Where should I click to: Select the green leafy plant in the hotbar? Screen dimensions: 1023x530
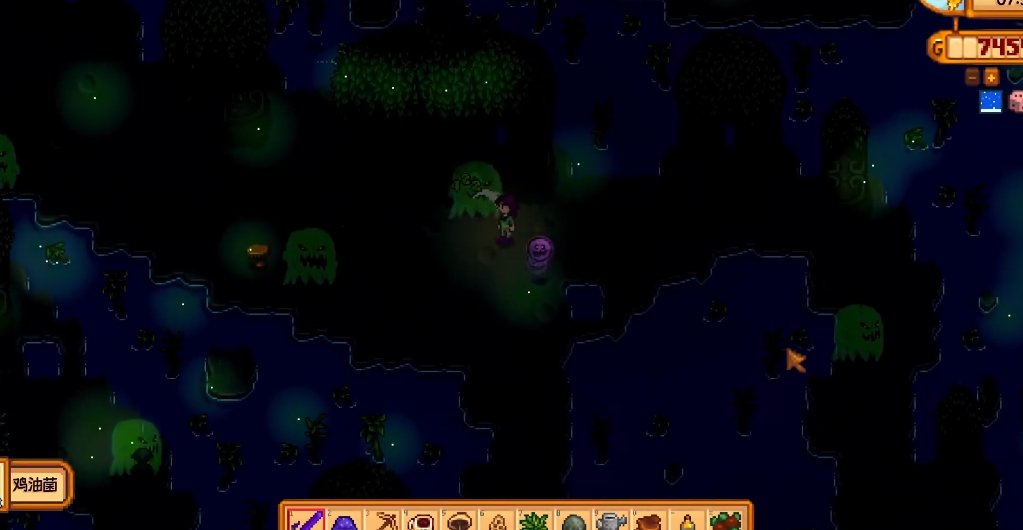click(x=535, y=521)
